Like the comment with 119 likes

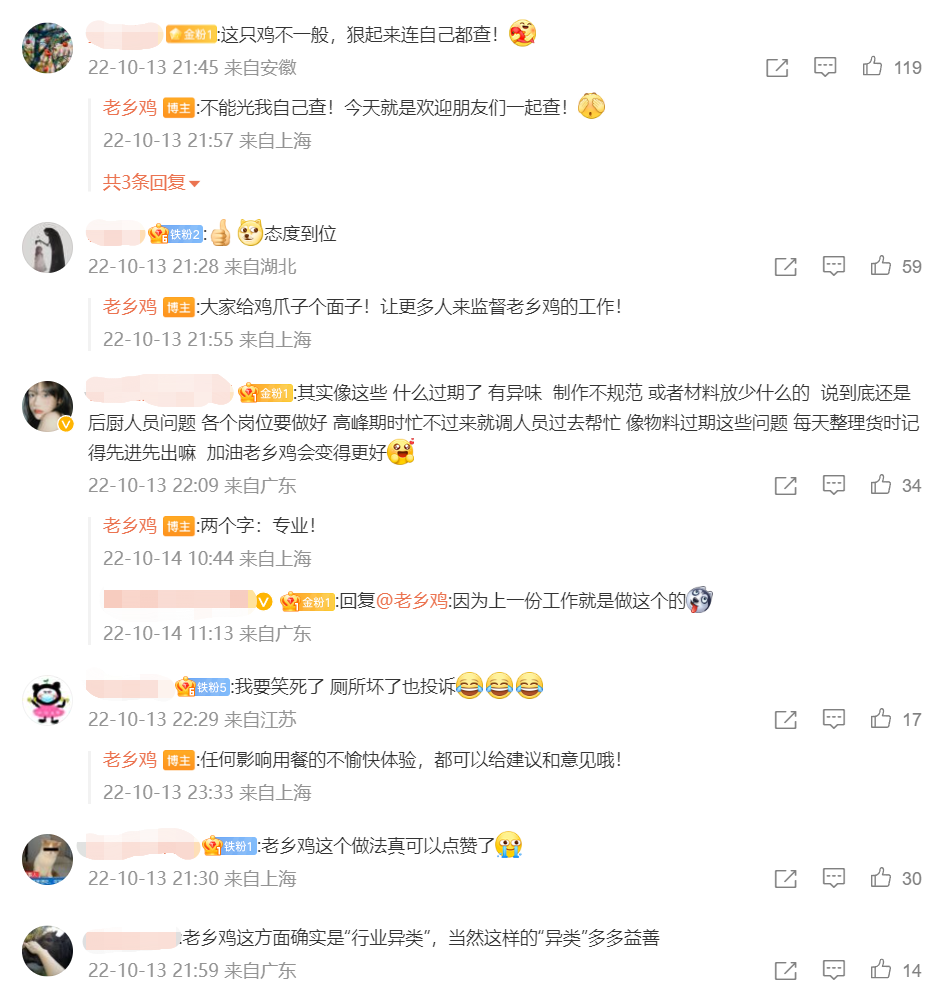pos(872,67)
